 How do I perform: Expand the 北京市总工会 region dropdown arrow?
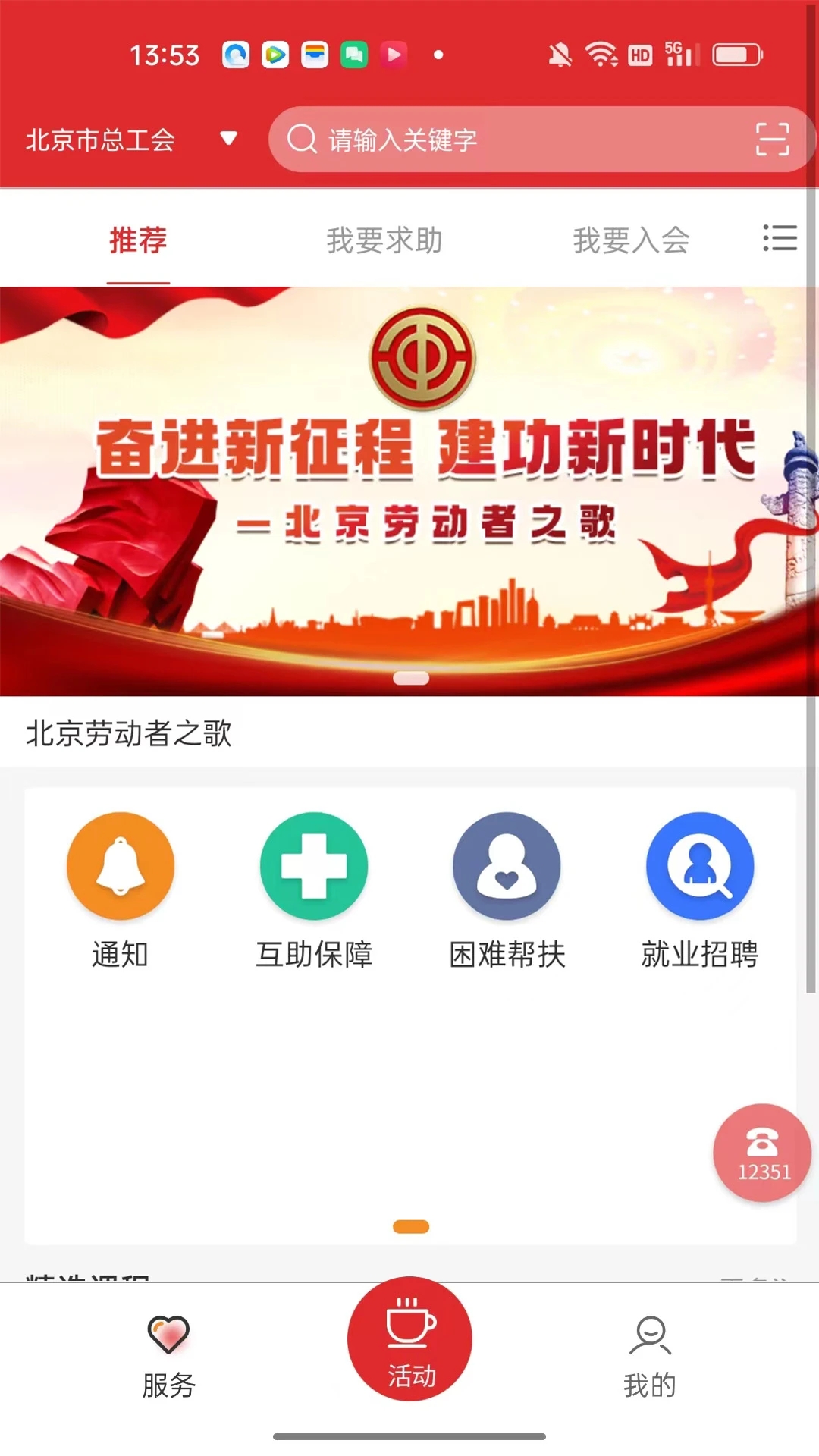pos(229,140)
